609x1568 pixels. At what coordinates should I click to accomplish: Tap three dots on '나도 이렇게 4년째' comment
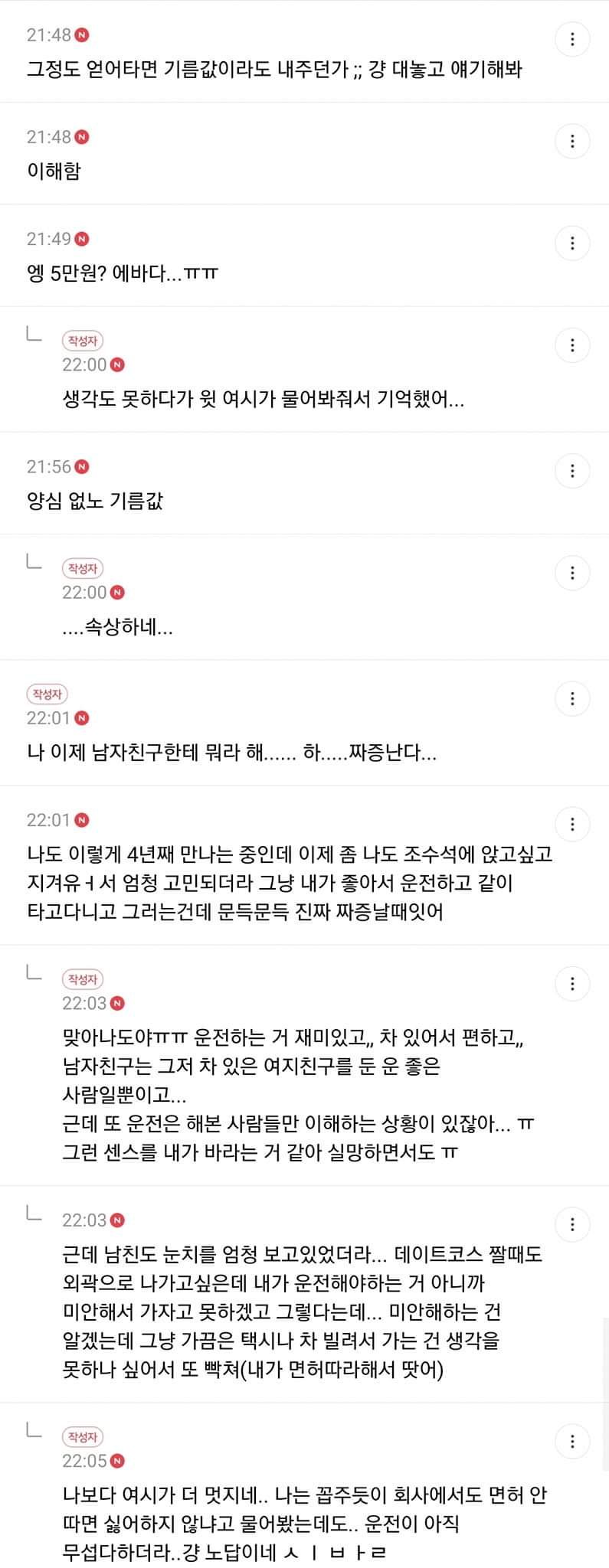click(x=572, y=824)
